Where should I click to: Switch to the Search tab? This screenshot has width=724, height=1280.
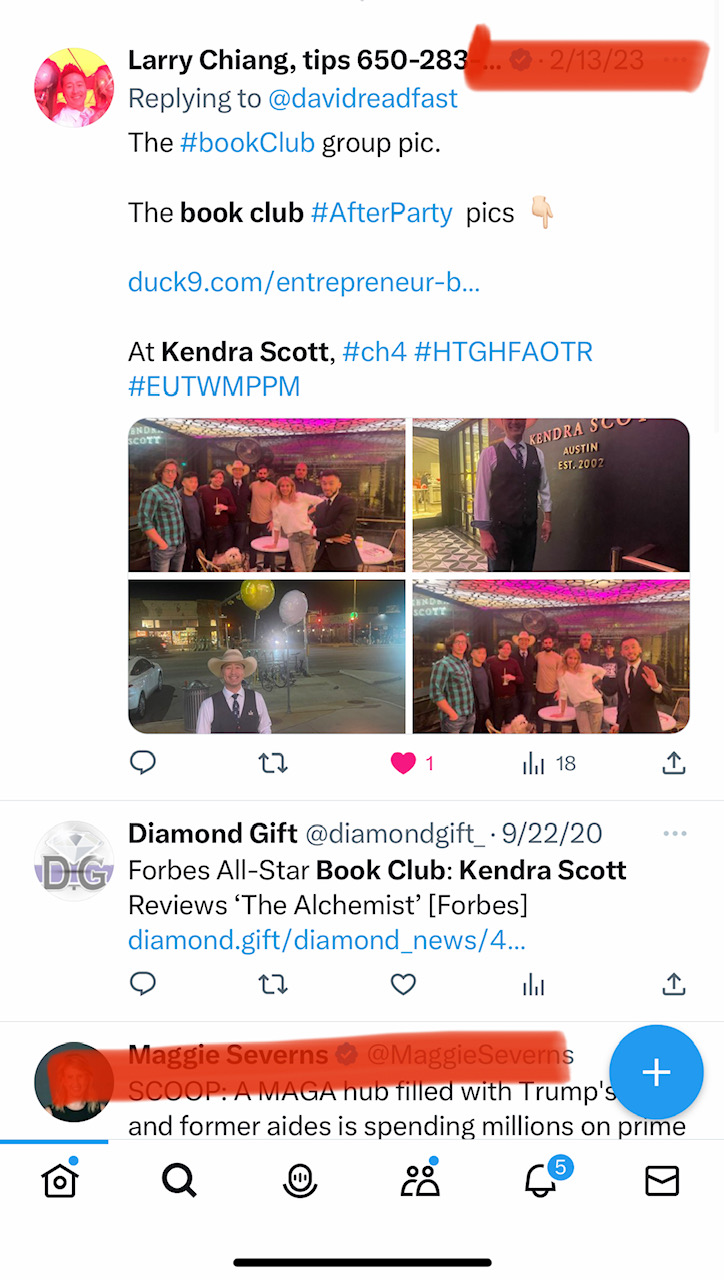179,1181
